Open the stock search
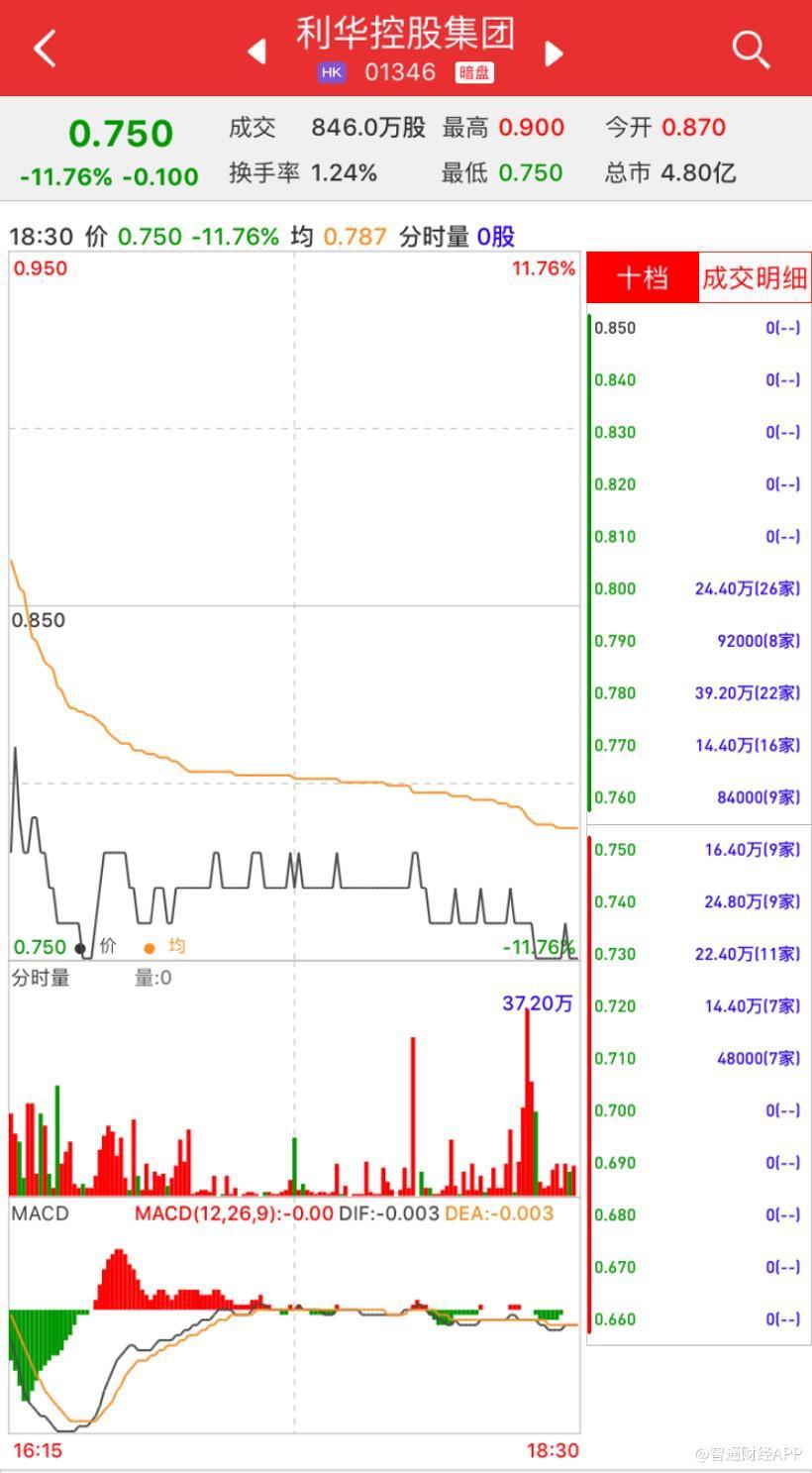Screen dimensions: 812x1473 [750, 49]
